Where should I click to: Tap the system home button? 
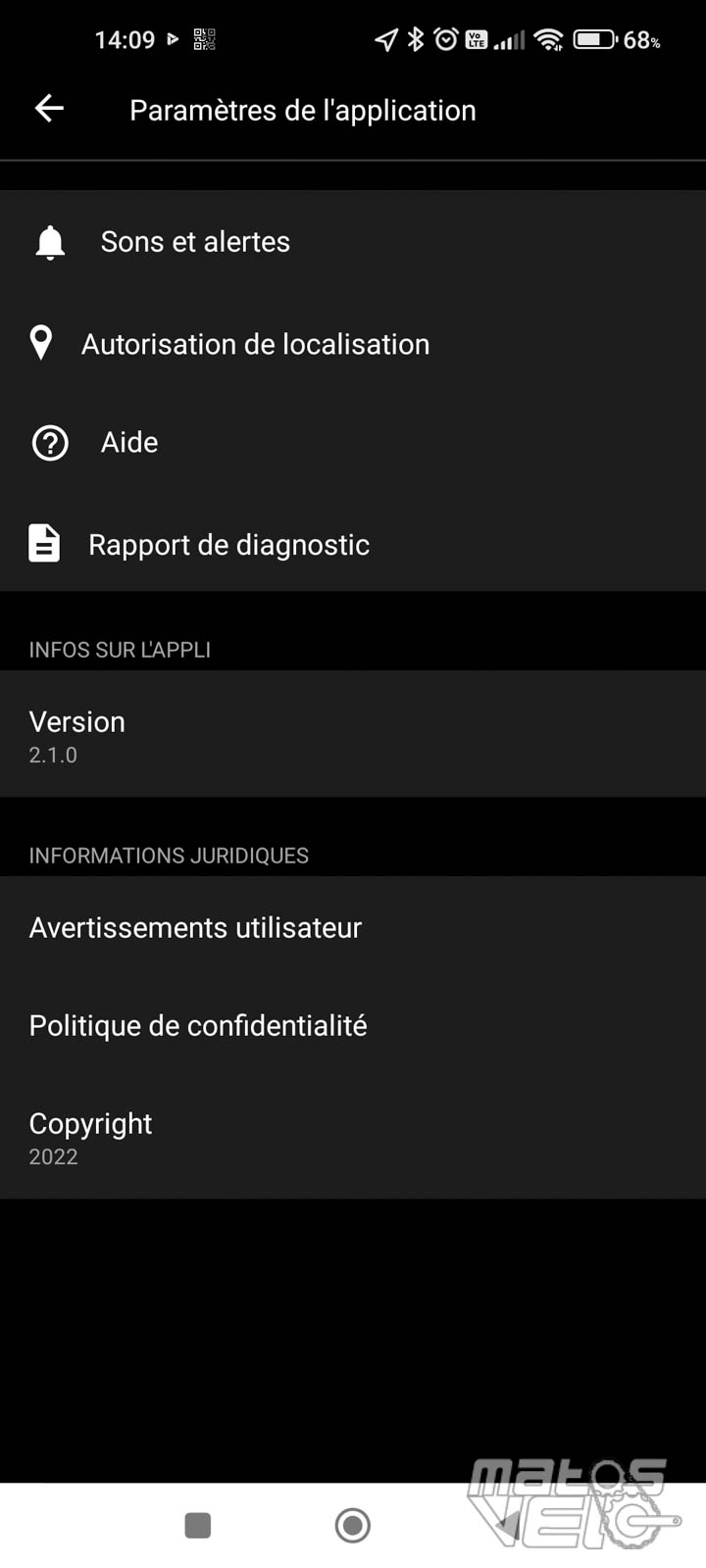[x=353, y=1525]
